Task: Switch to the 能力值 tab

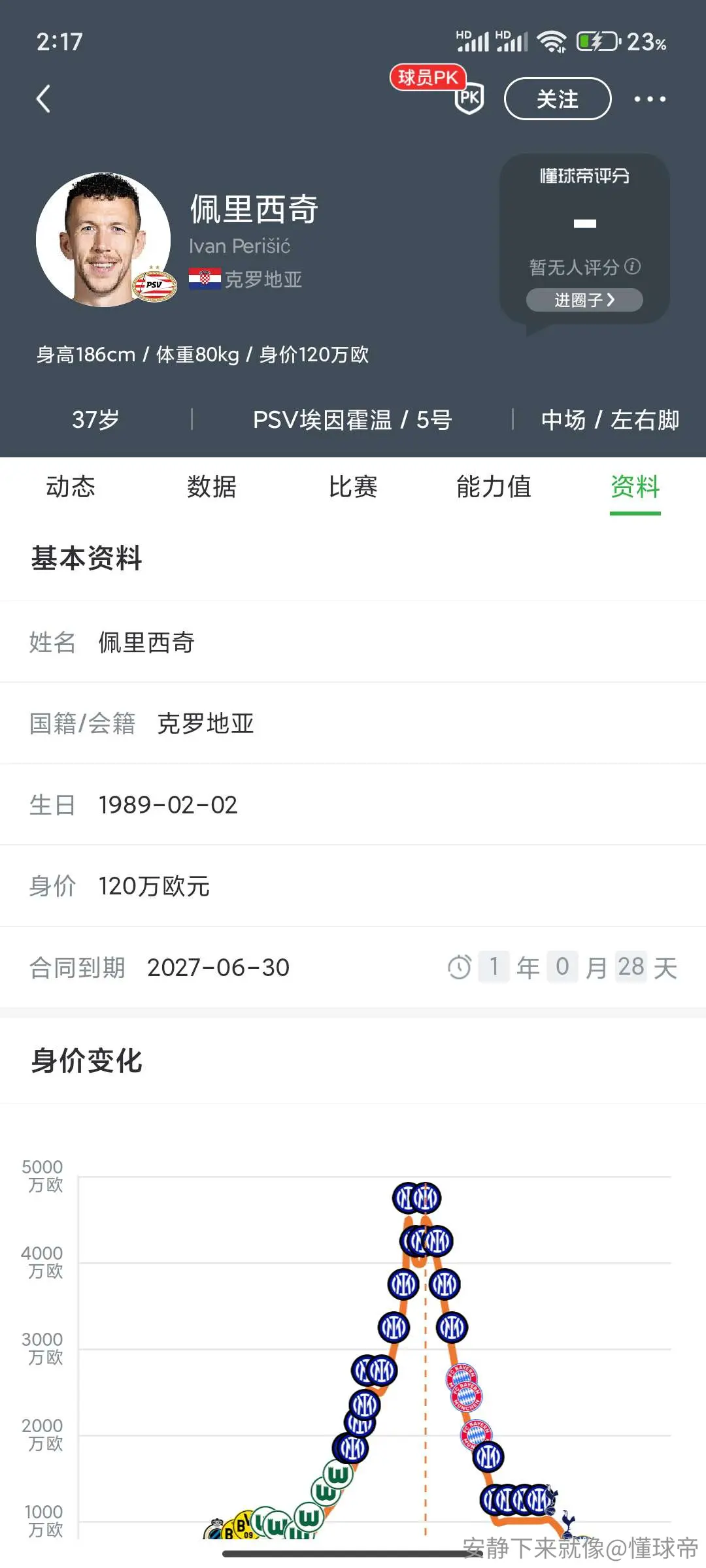Action: (494, 487)
